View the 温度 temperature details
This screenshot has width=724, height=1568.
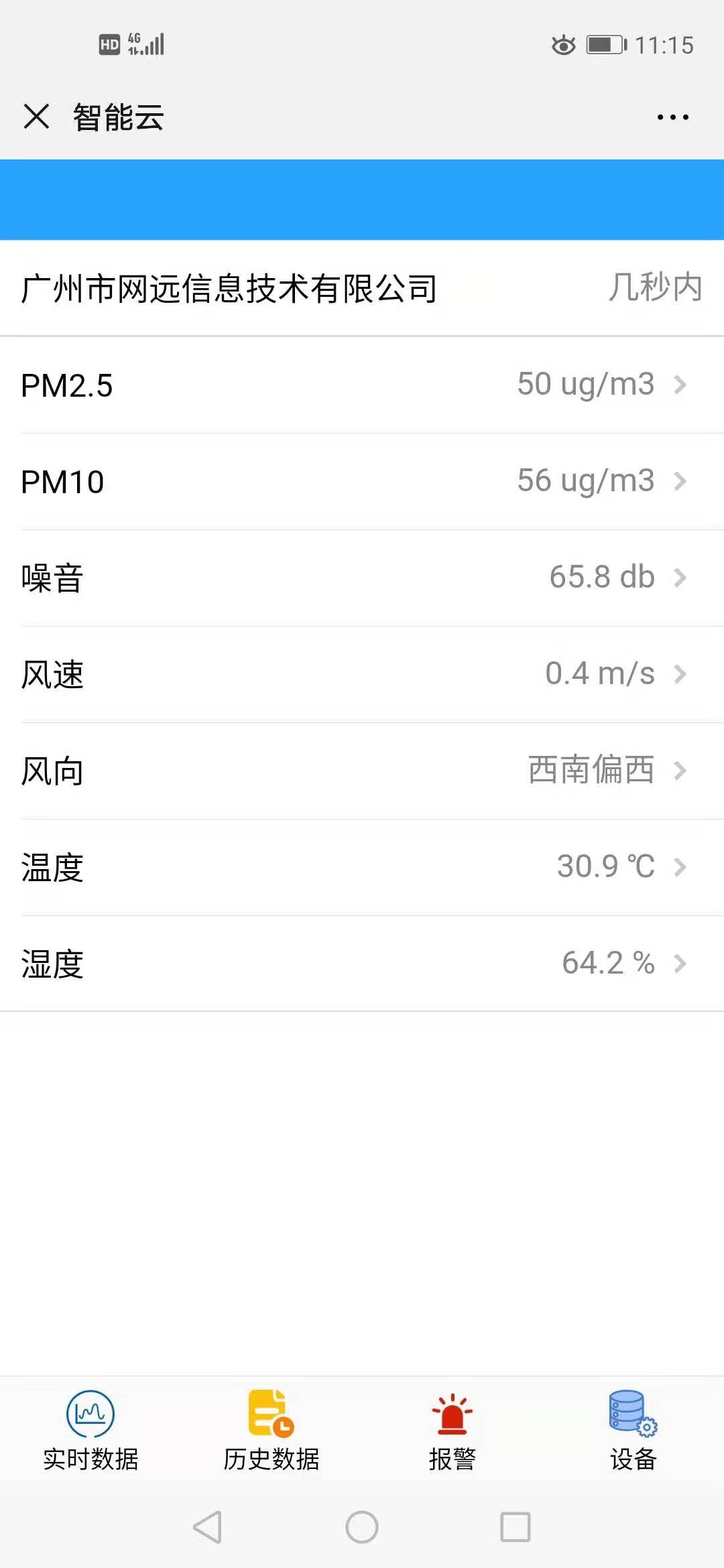(362, 868)
